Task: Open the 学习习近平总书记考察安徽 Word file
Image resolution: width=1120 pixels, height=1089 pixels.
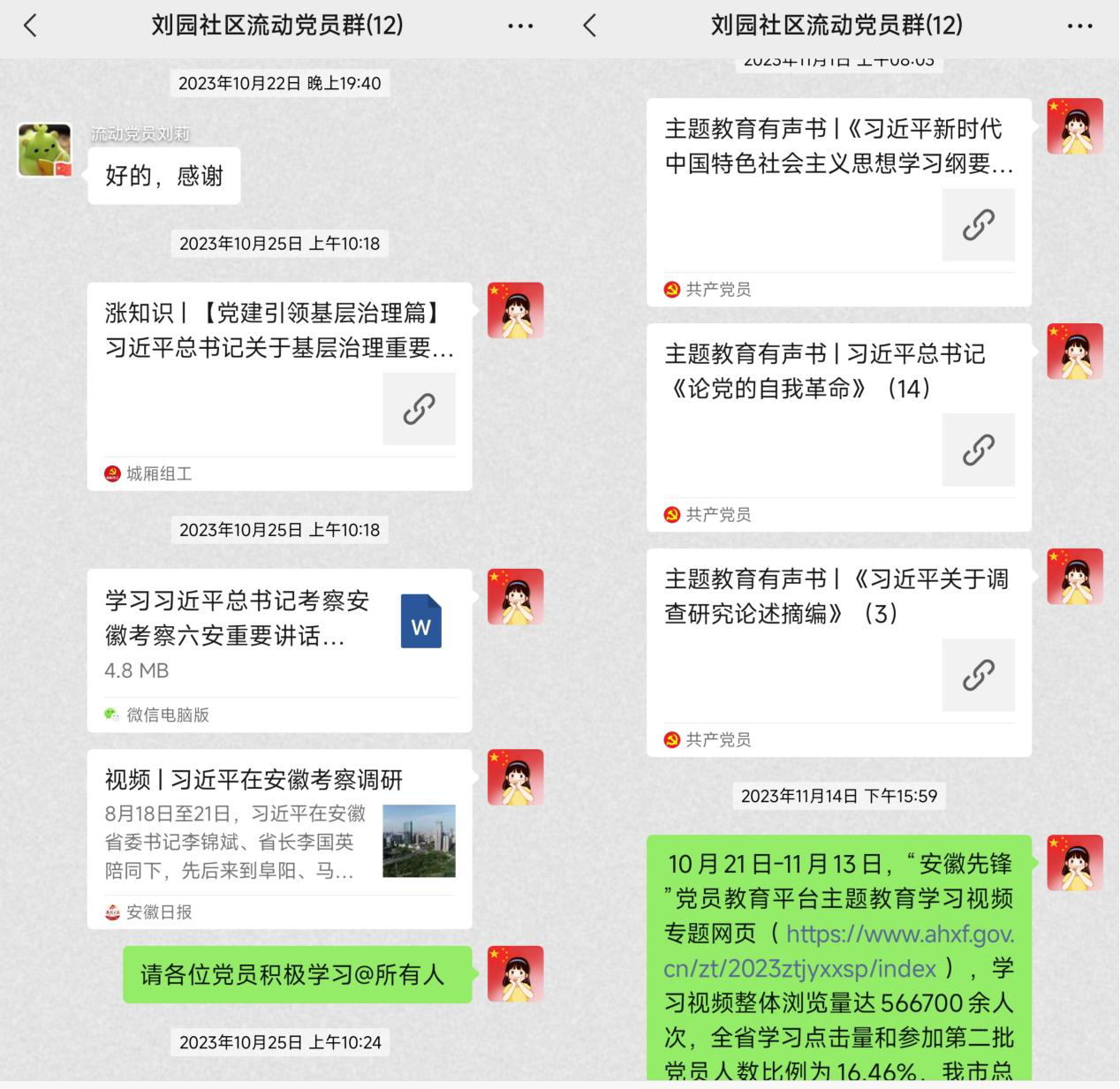Action: coord(279,636)
